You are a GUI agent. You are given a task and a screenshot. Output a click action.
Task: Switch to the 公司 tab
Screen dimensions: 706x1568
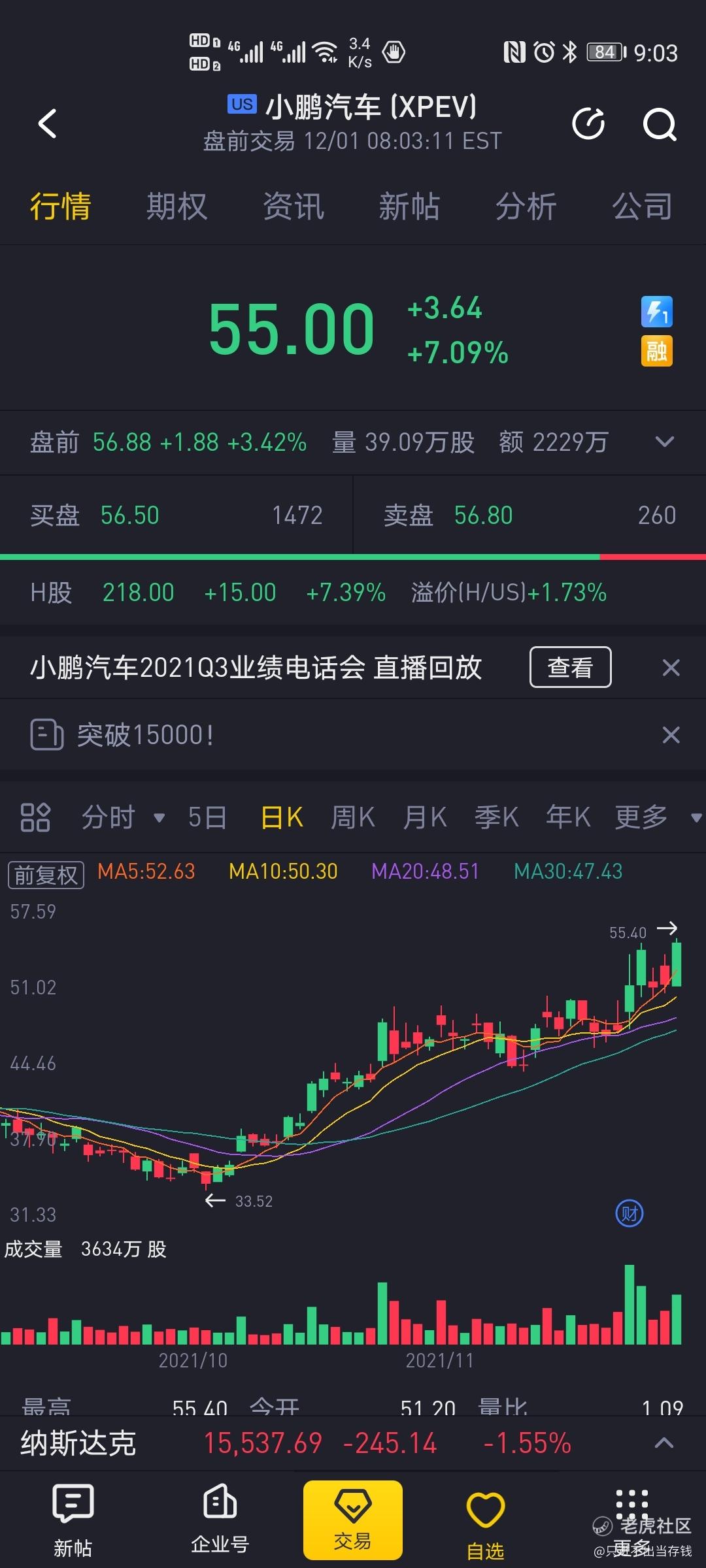[642, 206]
